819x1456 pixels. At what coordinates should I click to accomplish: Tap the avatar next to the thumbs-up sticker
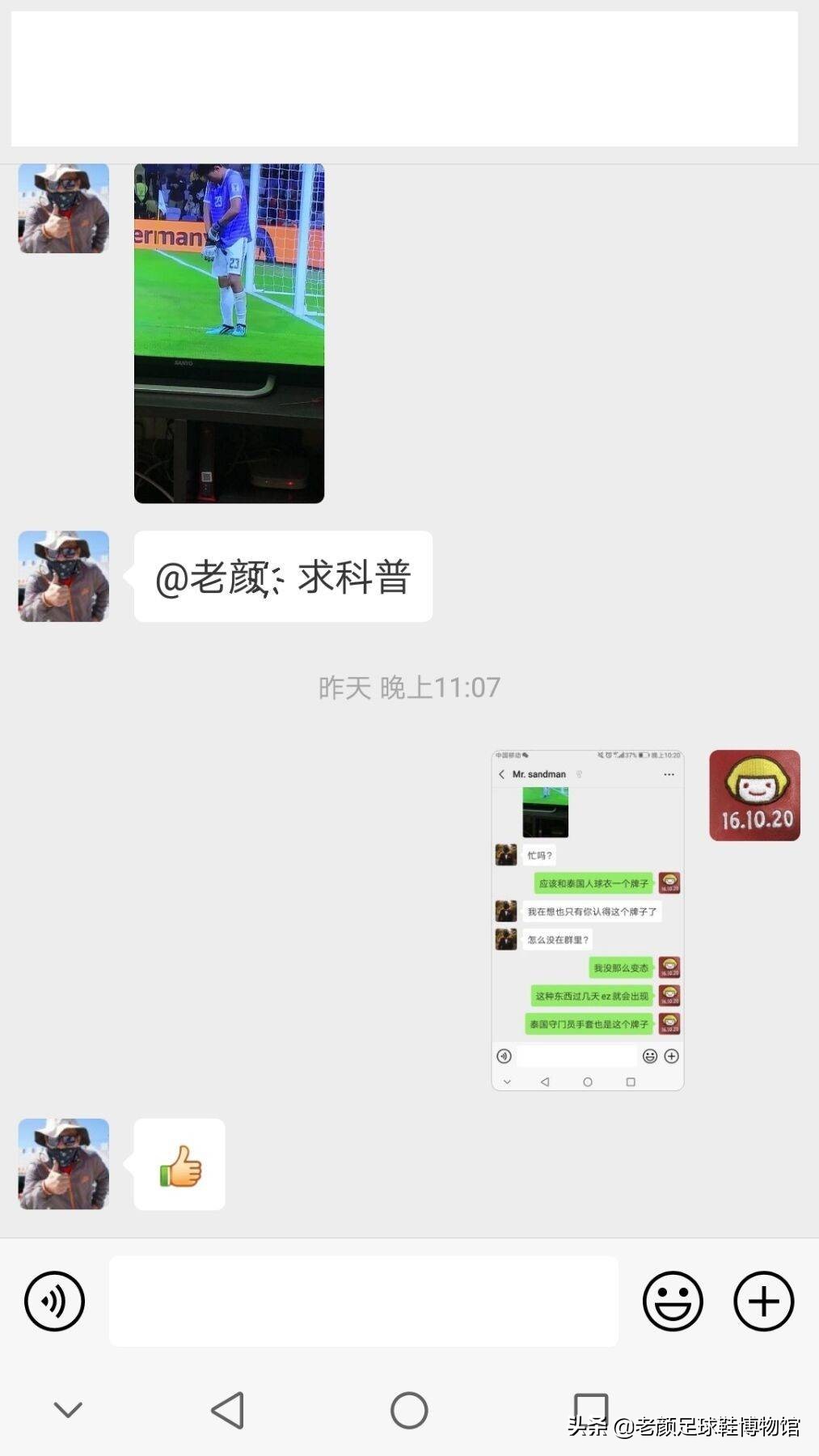(x=63, y=1163)
